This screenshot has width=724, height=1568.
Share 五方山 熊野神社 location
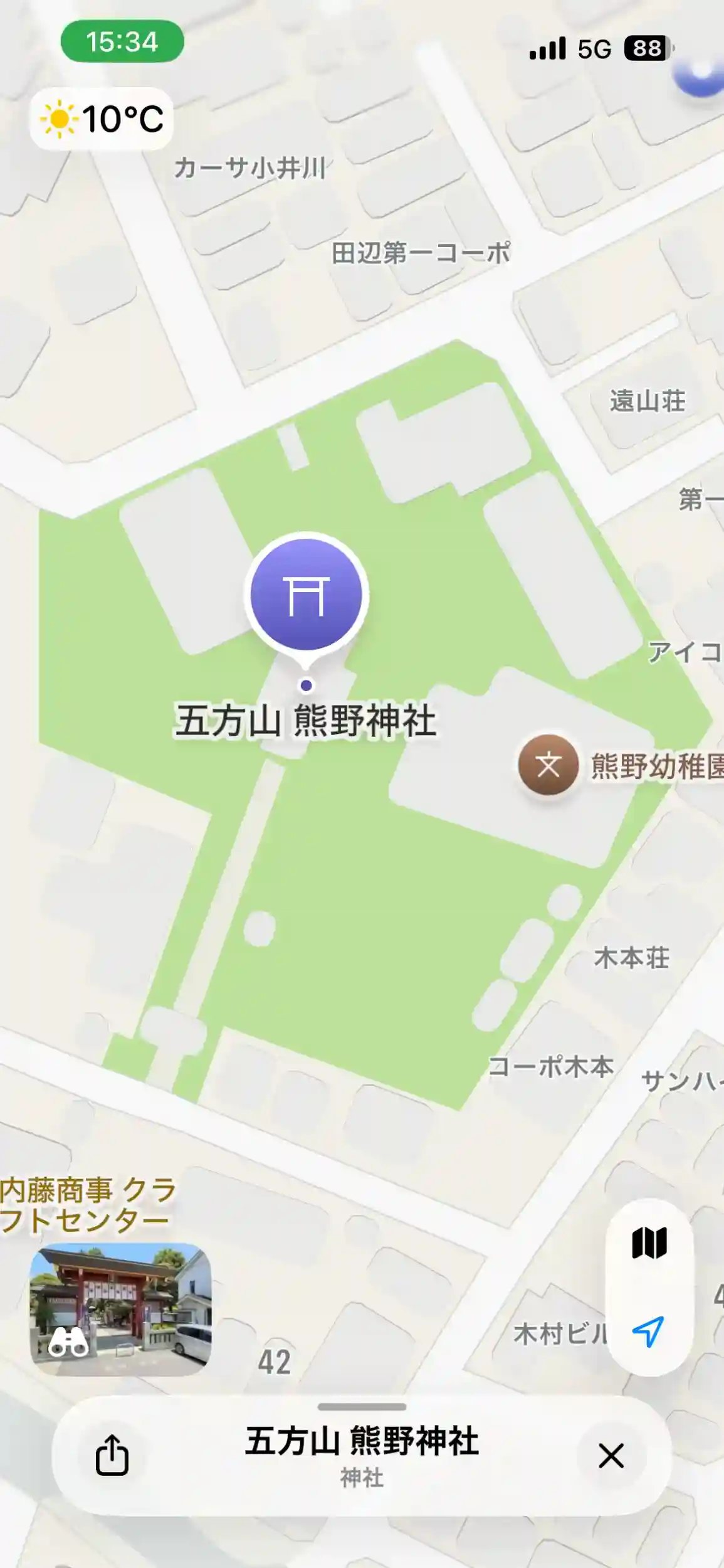pyautogui.click(x=112, y=1455)
